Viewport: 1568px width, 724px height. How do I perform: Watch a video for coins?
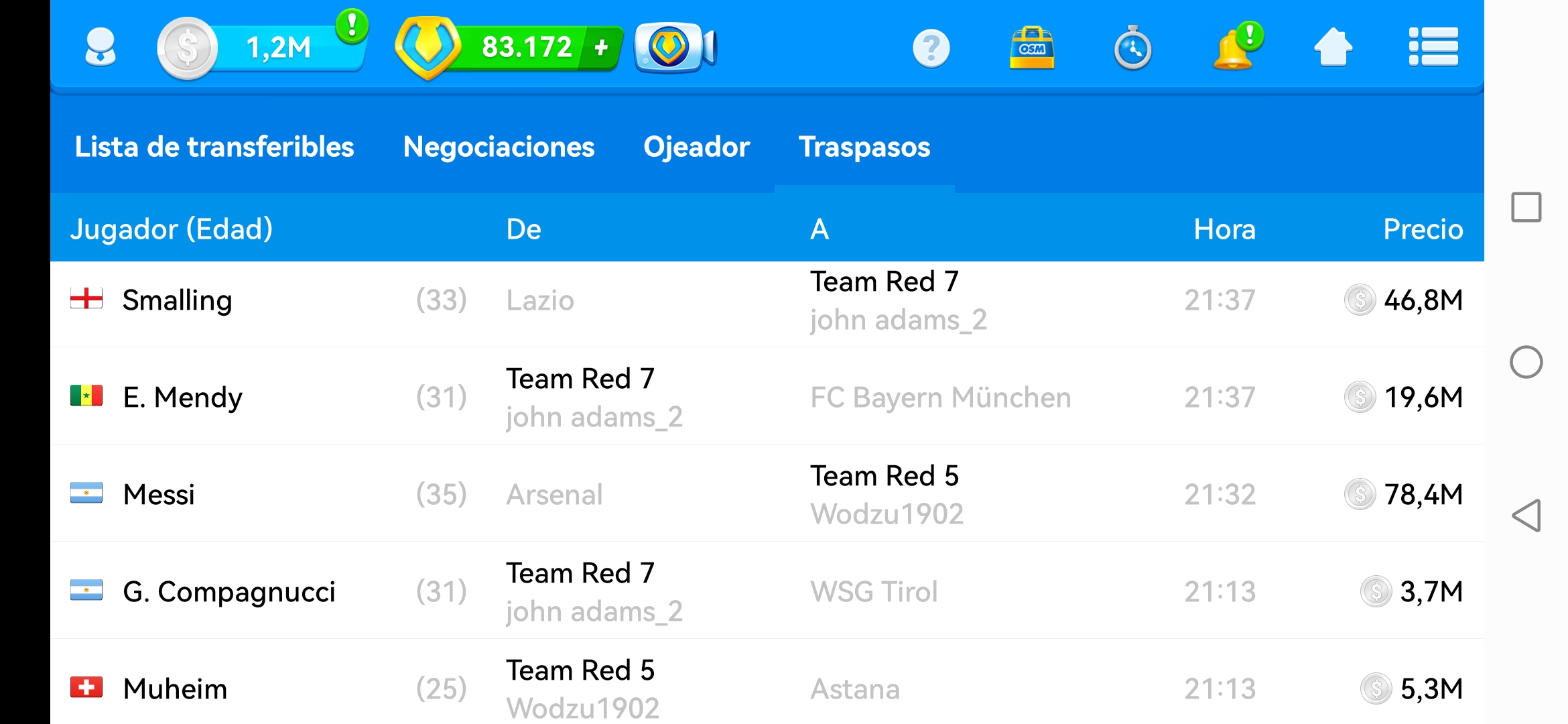click(675, 48)
